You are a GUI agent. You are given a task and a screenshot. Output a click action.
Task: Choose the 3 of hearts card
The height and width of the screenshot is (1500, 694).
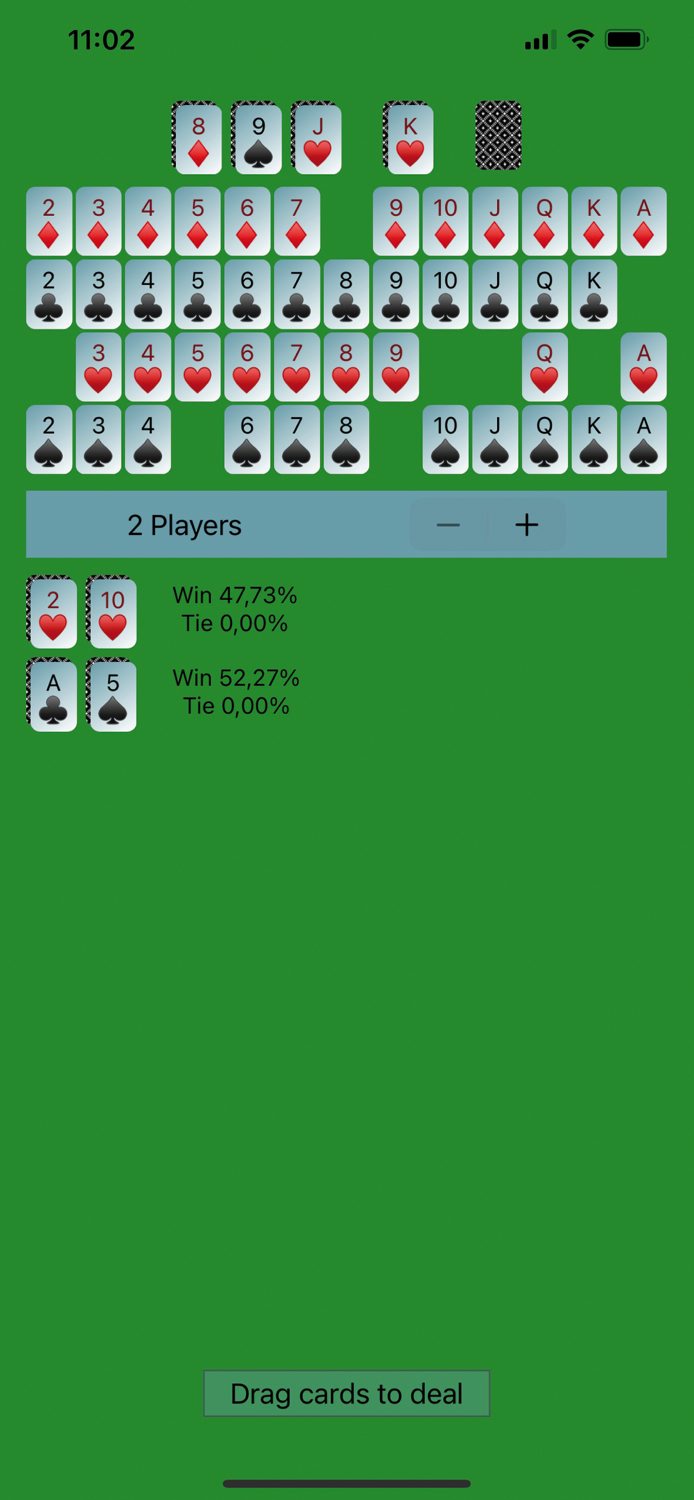coord(98,367)
